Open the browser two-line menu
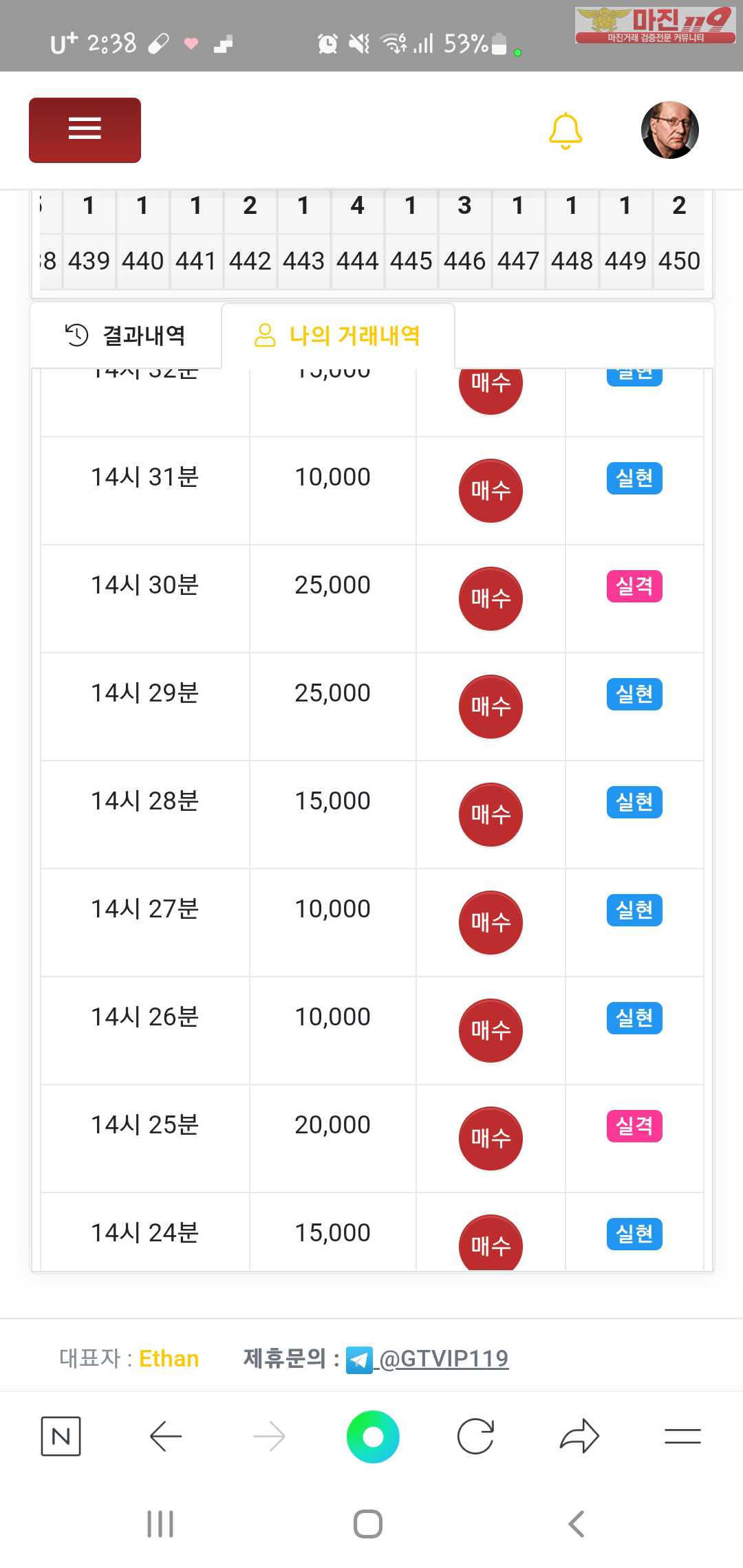743x1568 pixels. [x=682, y=1436]
